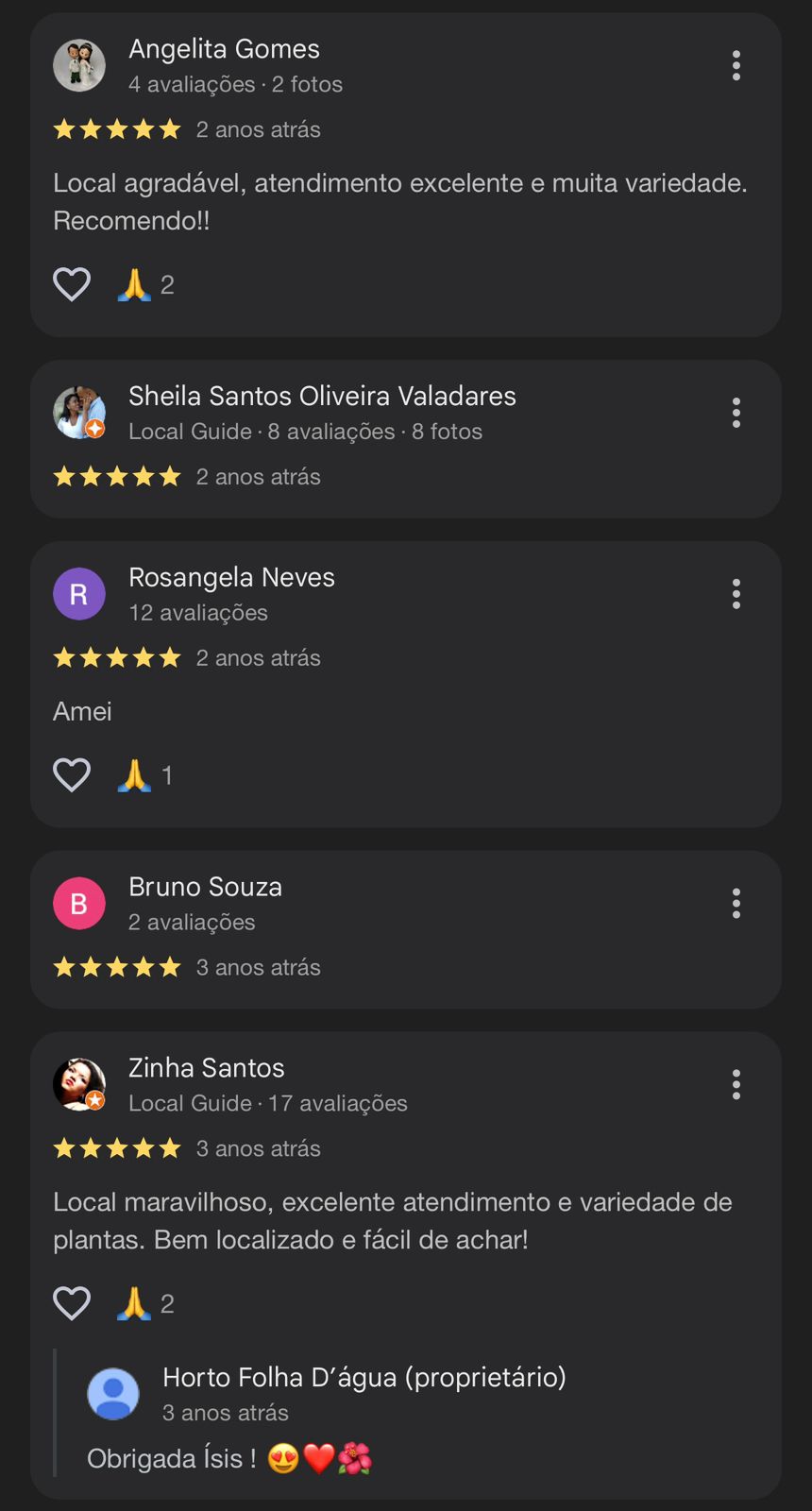
Task: Open the three-dot menu for Rosangela Neves
Action: click(736, 594)
